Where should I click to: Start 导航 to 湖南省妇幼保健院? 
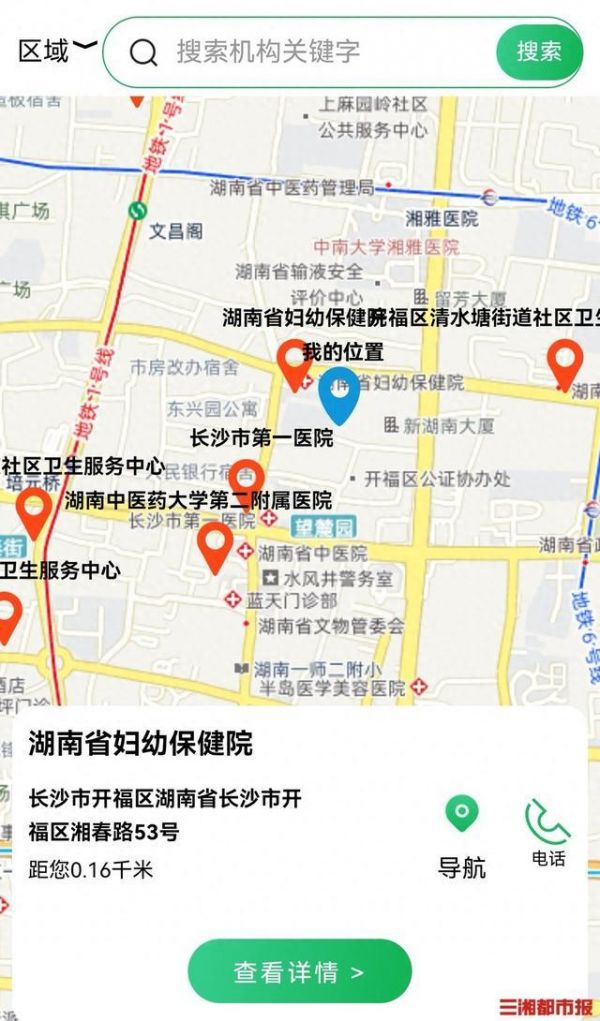[461, 837]
